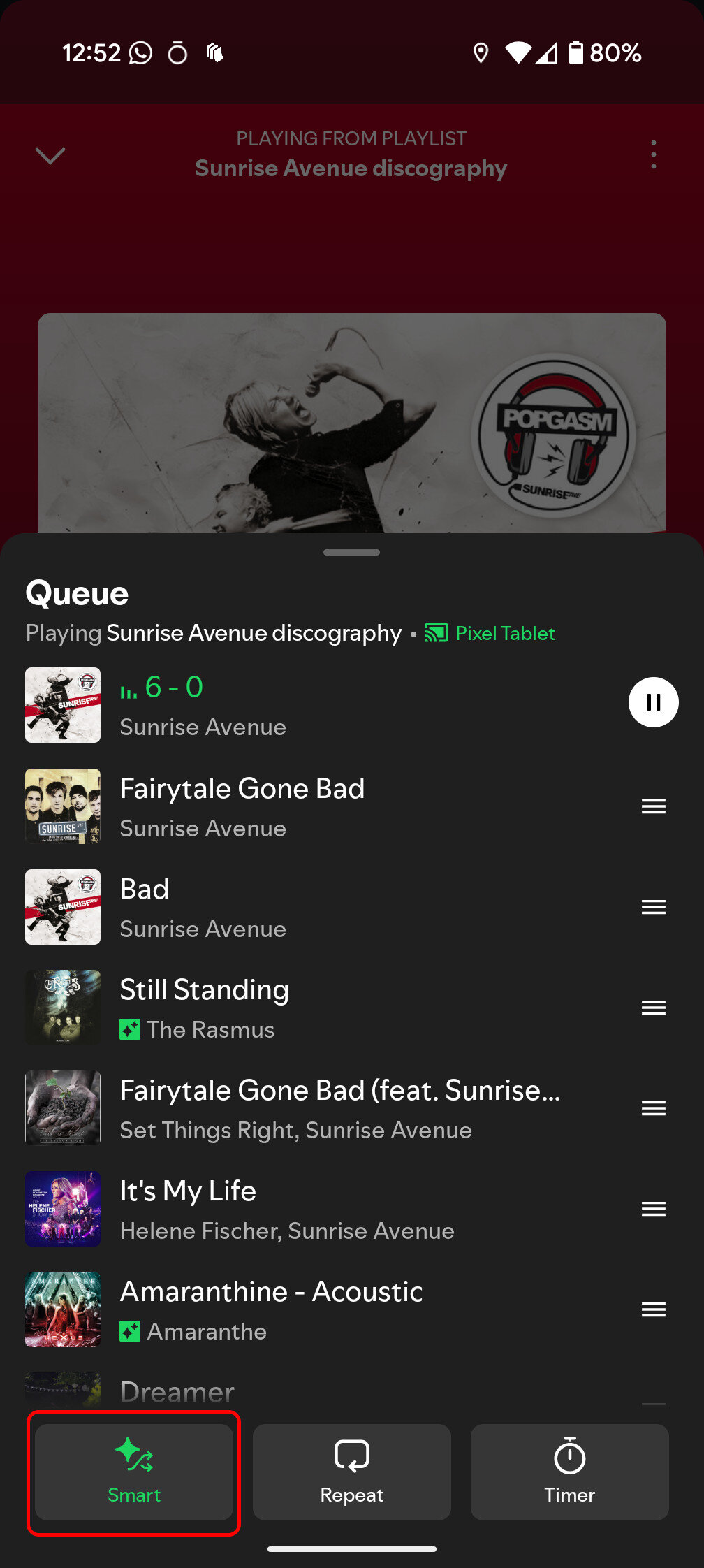This screenshot has width=704, height=1568.
Task: Open the sleep Timer
Action: (569, 1472)
